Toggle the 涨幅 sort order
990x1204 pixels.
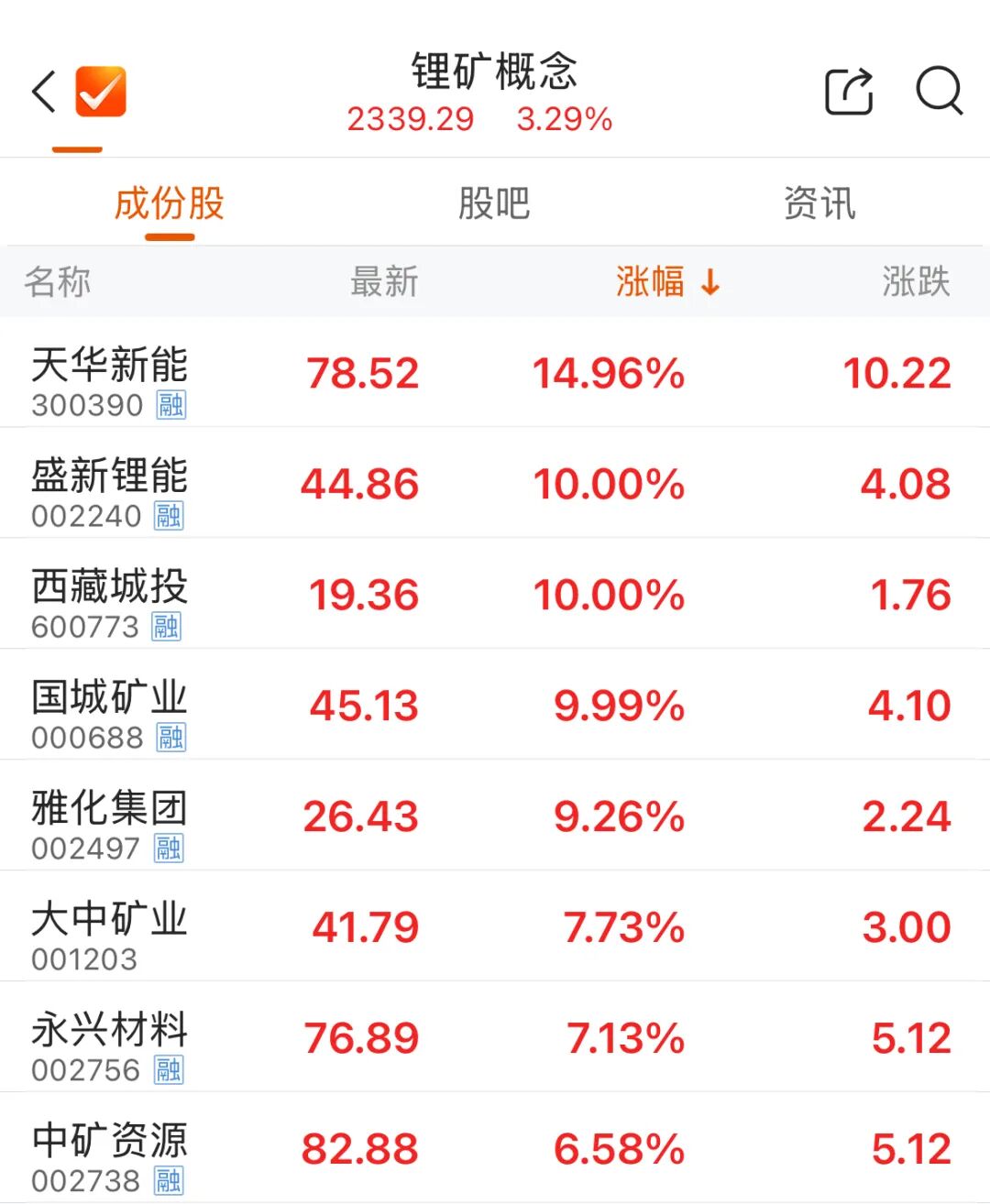[x=667, y=282]
